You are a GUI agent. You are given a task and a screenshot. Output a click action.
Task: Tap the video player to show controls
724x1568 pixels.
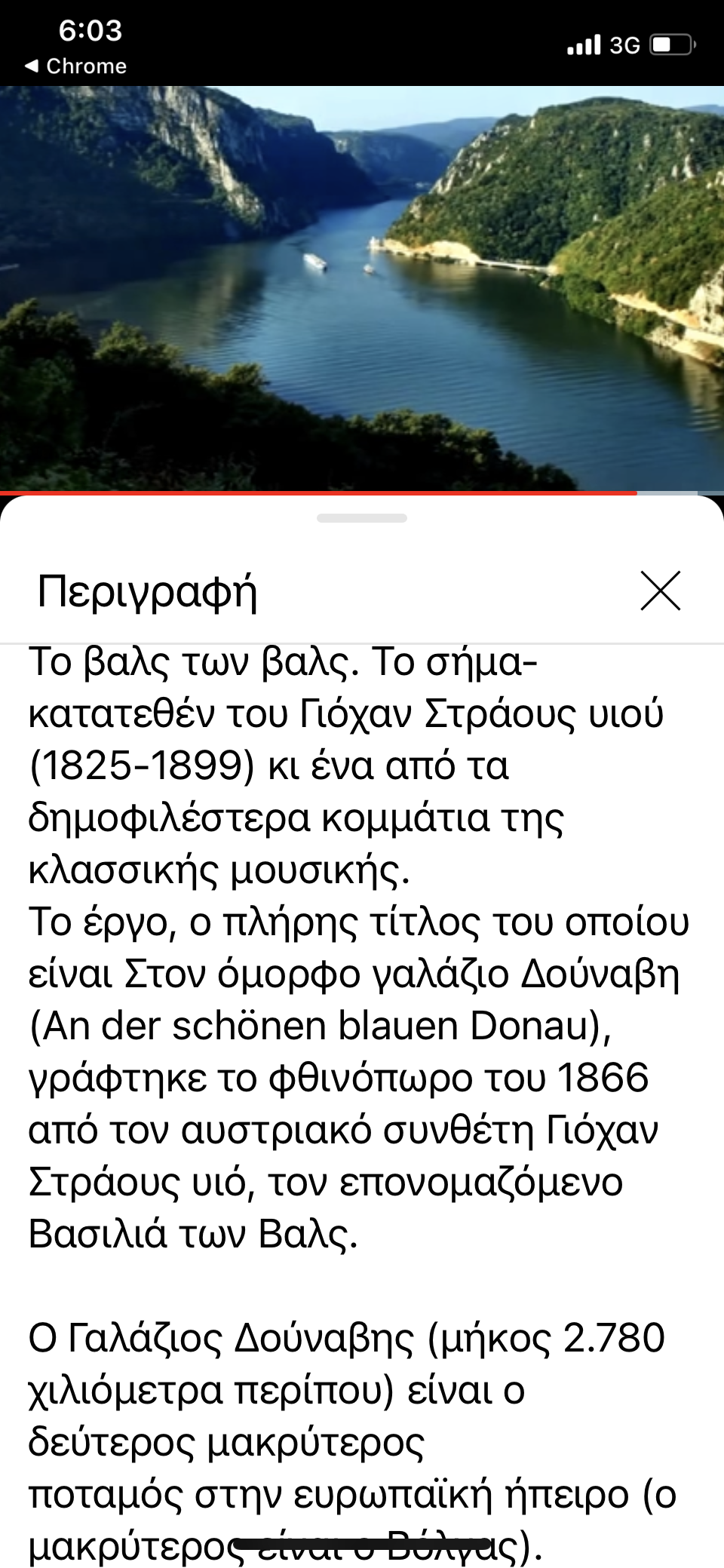click(x=362, y=287)
